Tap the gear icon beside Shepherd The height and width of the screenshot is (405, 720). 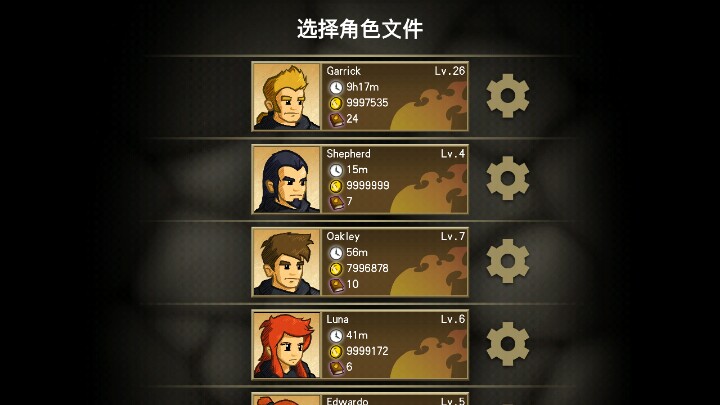click(507, 178)
